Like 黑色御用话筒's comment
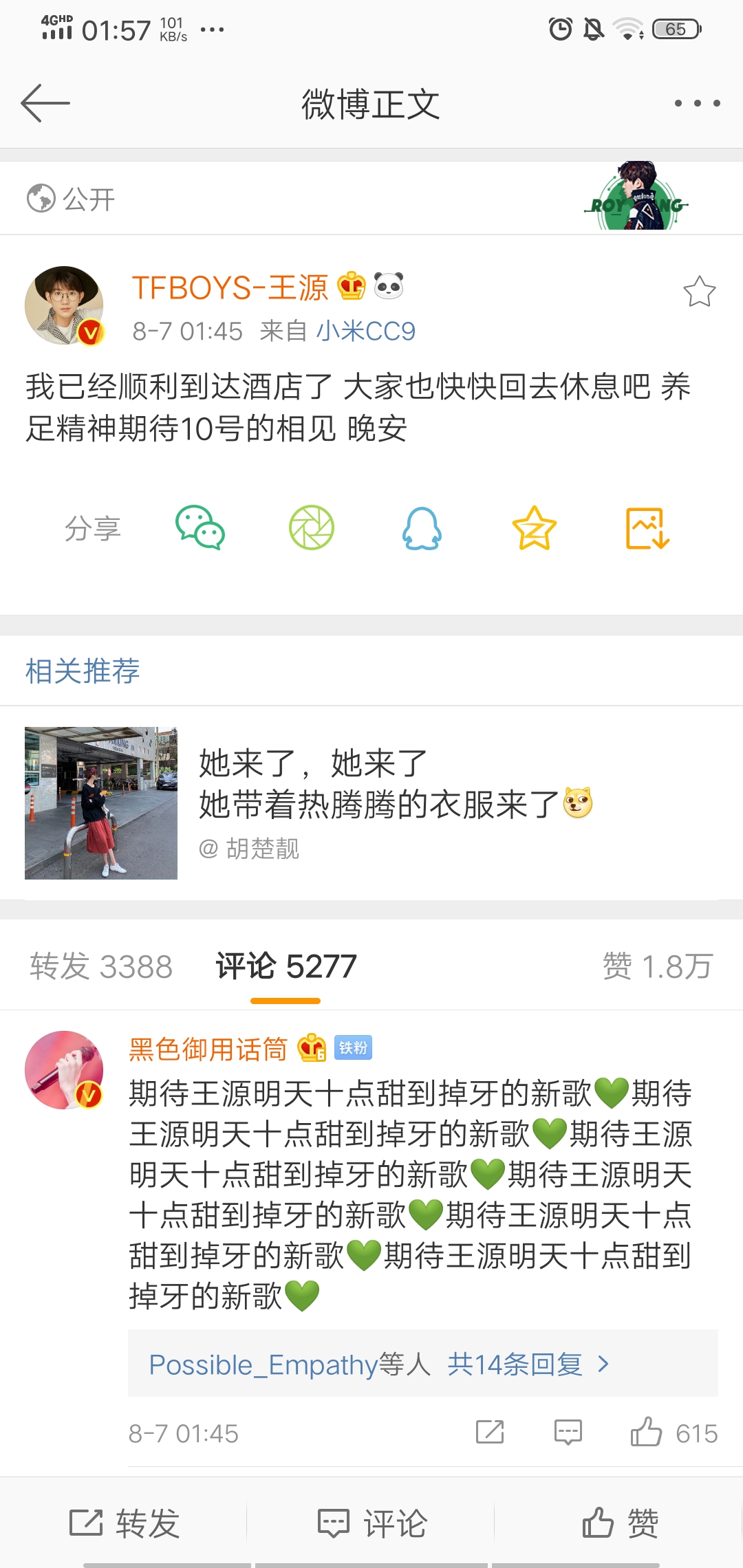 [647, 1433]
